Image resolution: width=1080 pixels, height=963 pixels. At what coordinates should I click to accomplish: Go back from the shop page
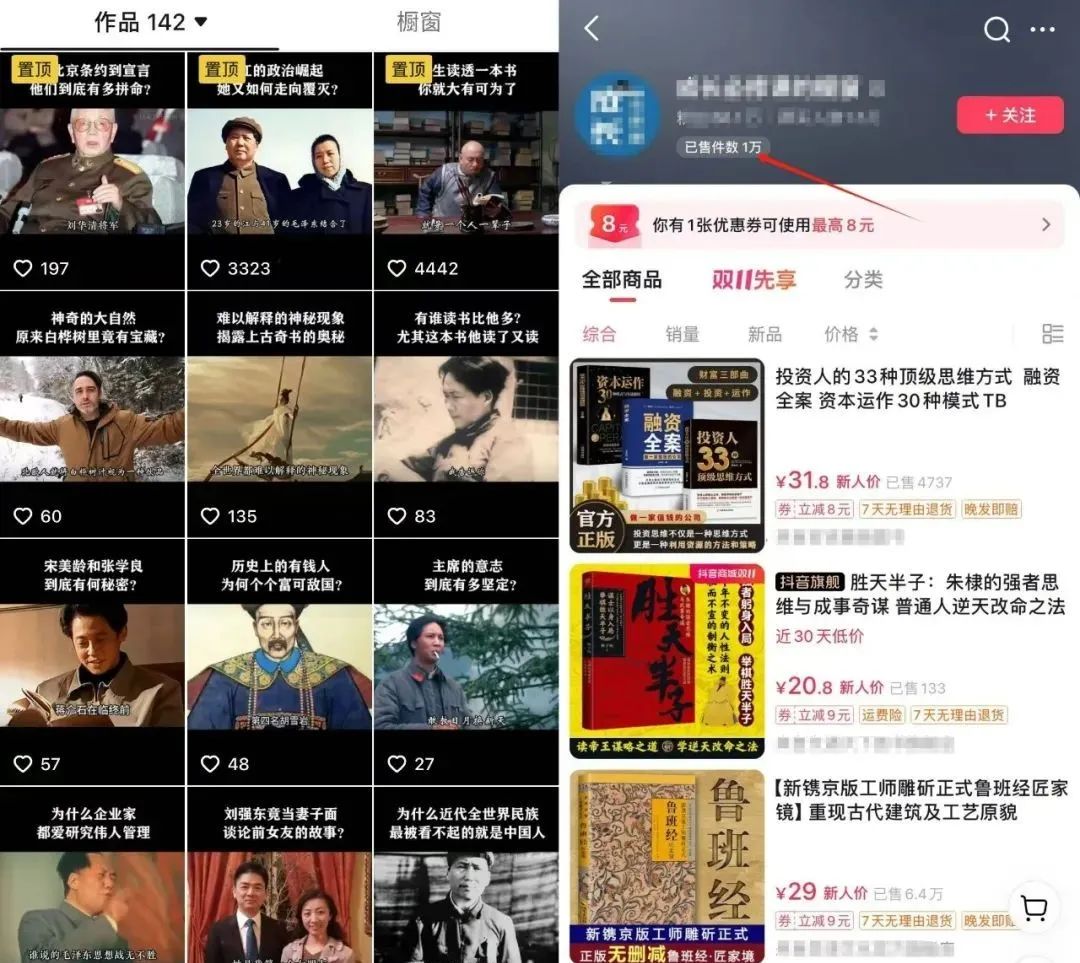[591, 29]
